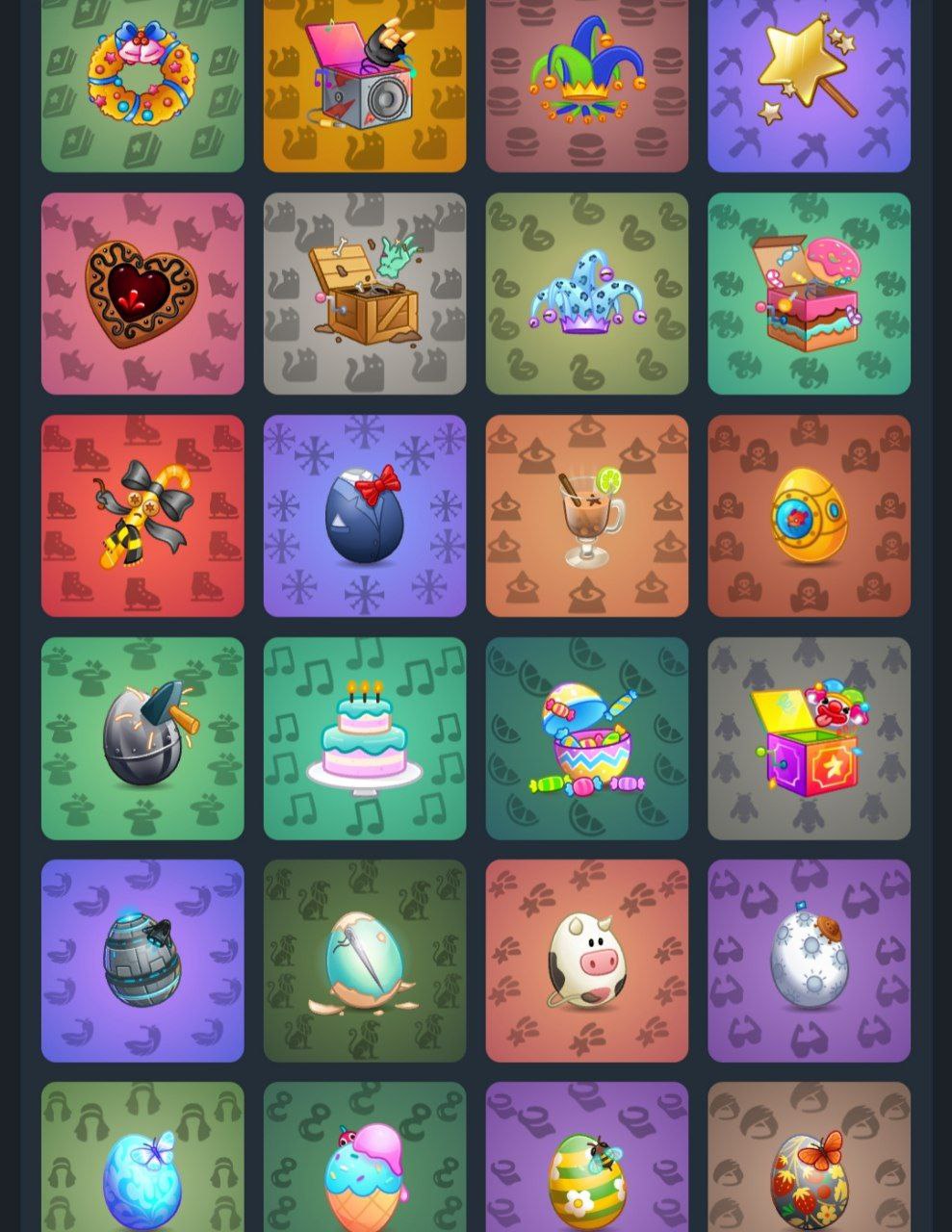Open the golden porthole egg tile

[809, 516]
